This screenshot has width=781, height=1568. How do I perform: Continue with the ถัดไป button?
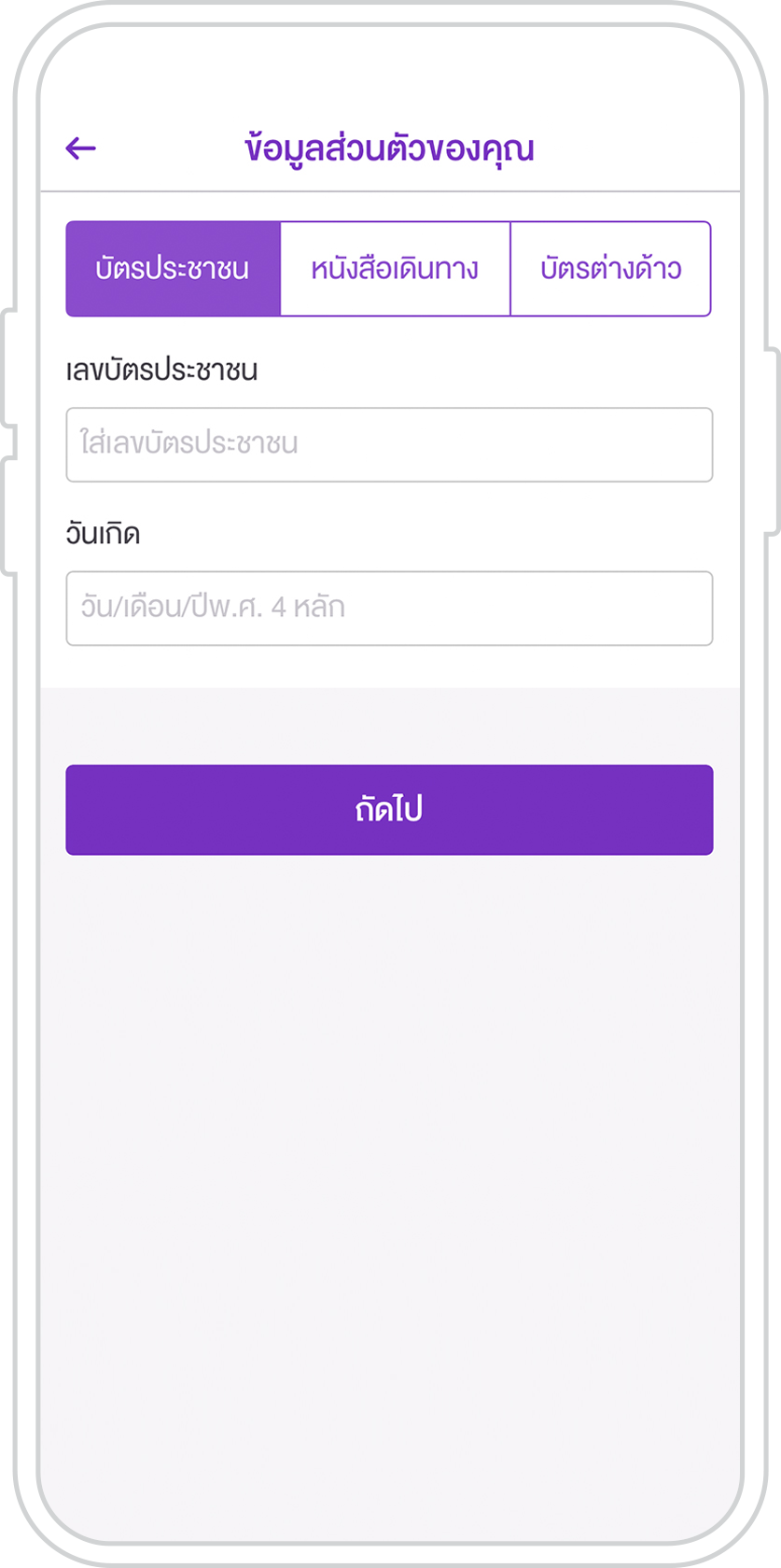389,809
